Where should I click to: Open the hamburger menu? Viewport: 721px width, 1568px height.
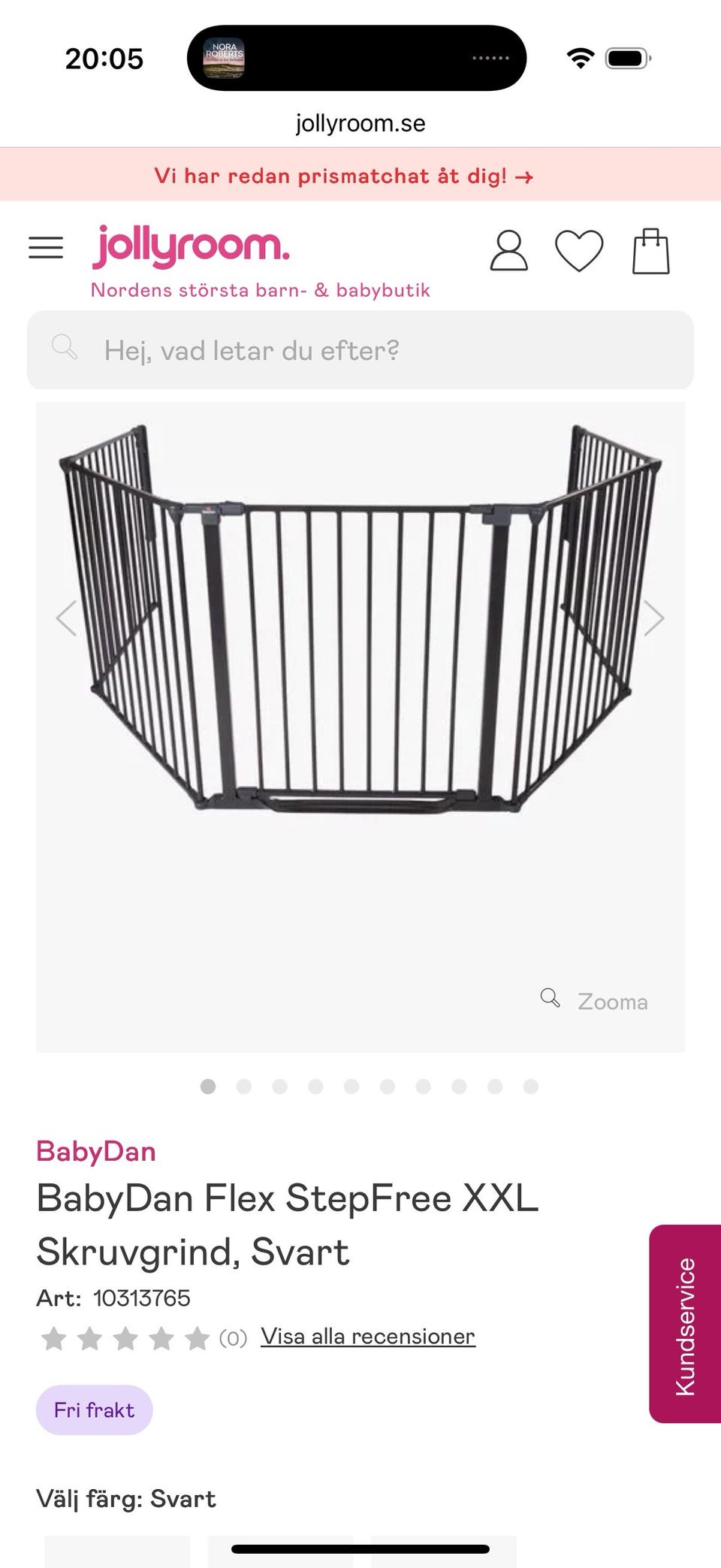tap(46, 248)
